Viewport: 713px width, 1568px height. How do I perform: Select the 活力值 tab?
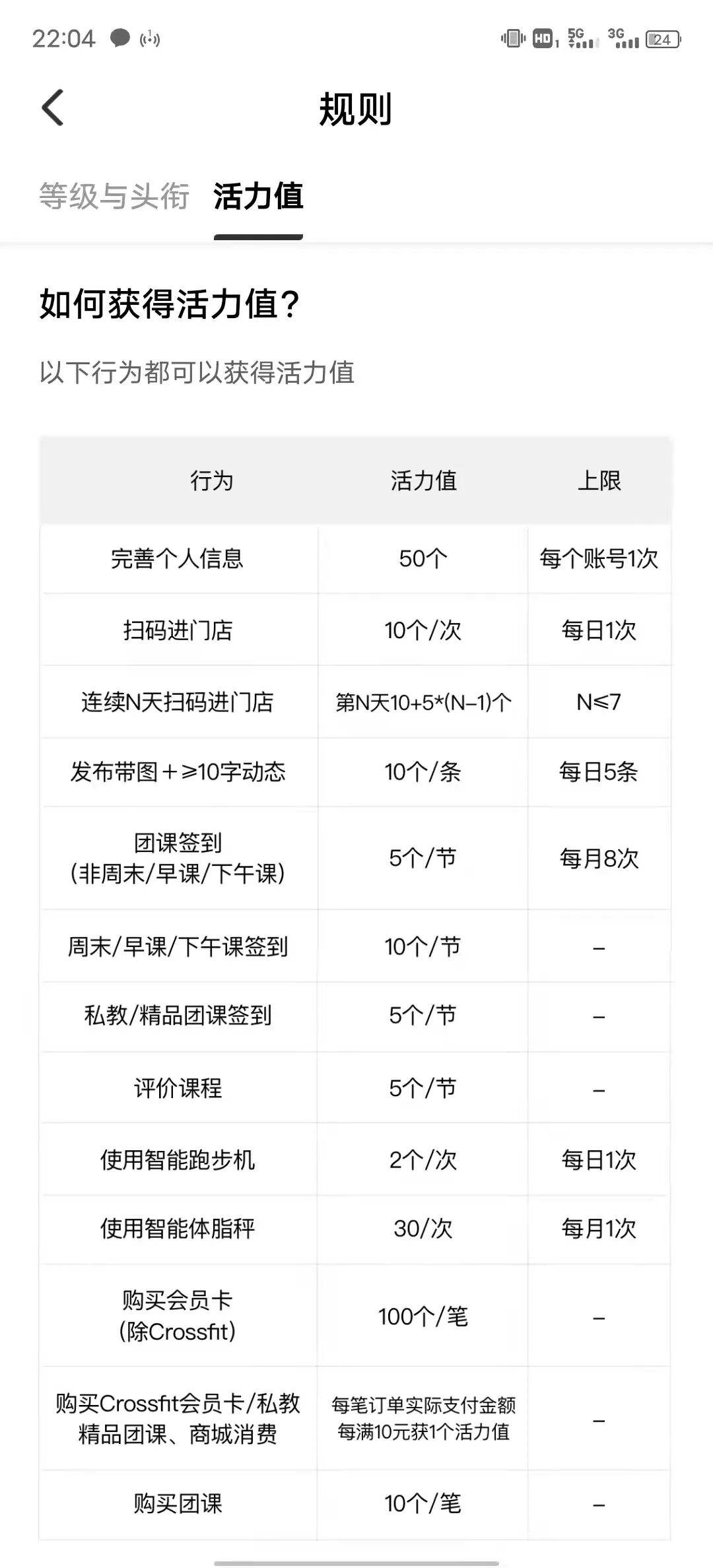(258, 196)
